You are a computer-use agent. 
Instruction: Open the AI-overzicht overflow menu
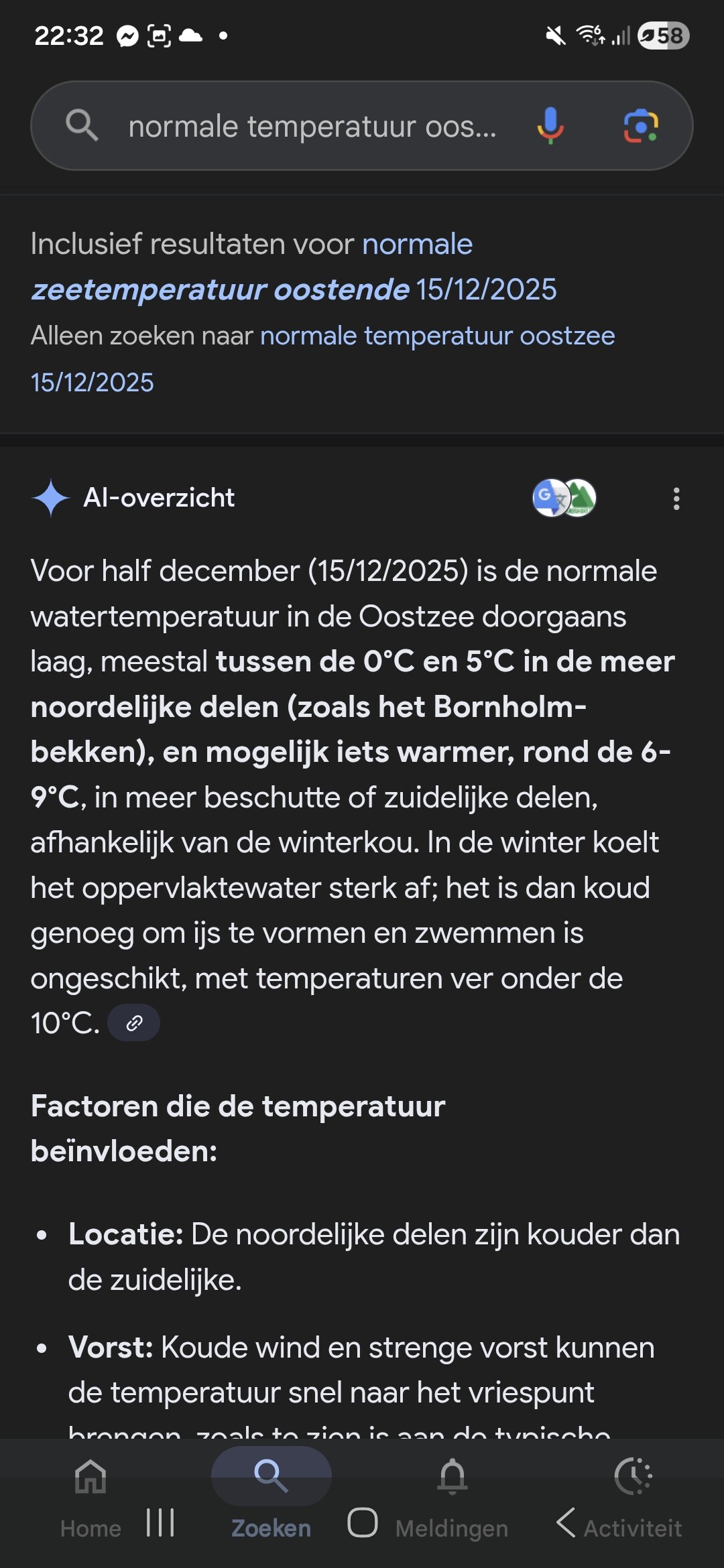click(x=676, y=499)
